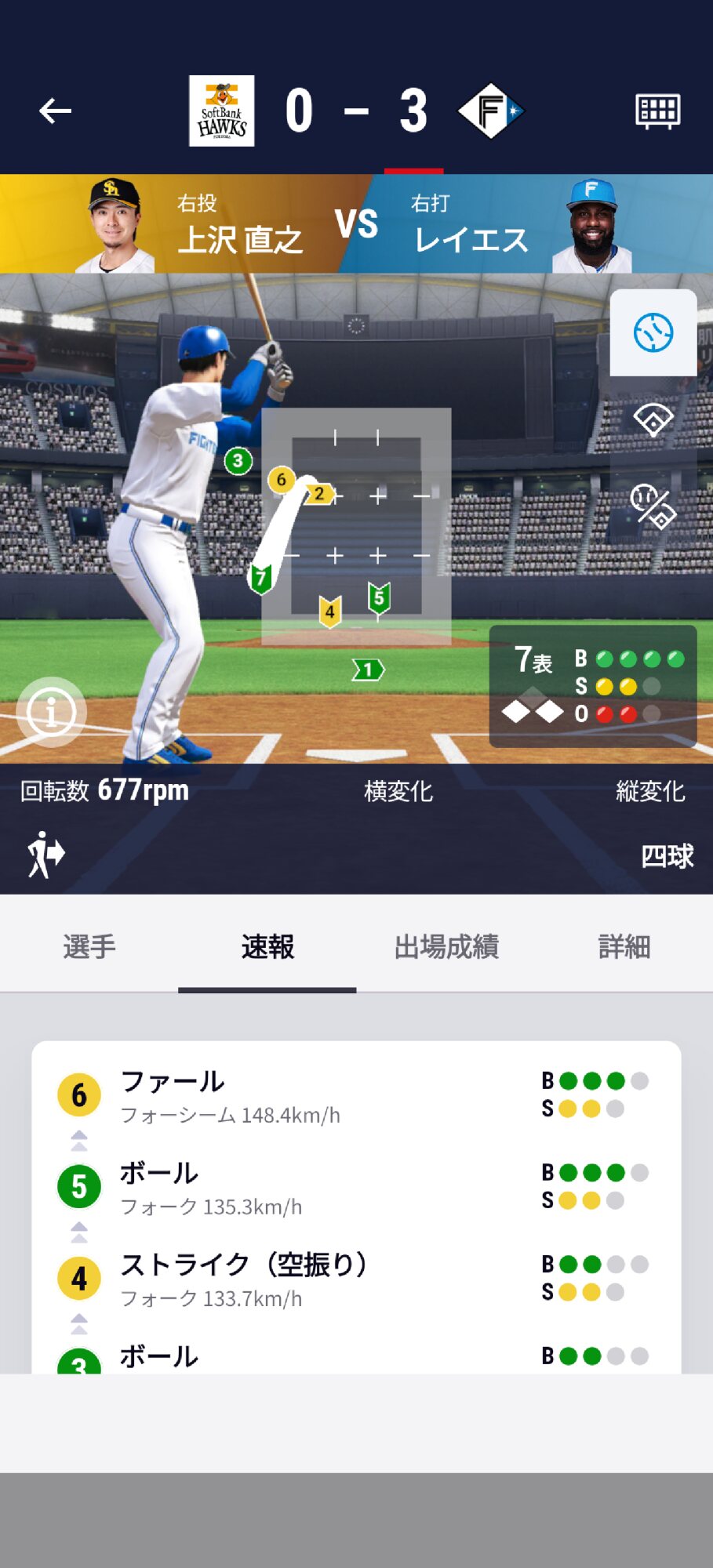Switch to the field diamond view
The width and height of the screenshot is (713, 1568).
pyautogui.click(x=653, y=420)
